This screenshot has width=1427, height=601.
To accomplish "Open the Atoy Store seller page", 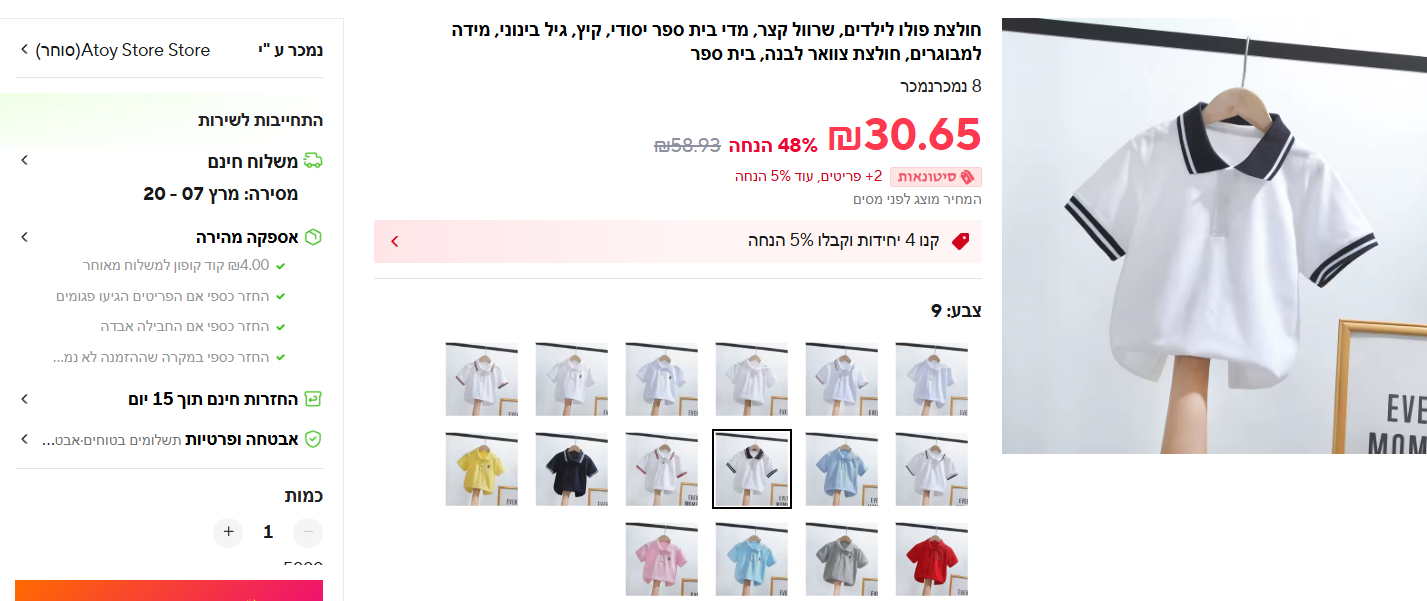I will [122, 50].
